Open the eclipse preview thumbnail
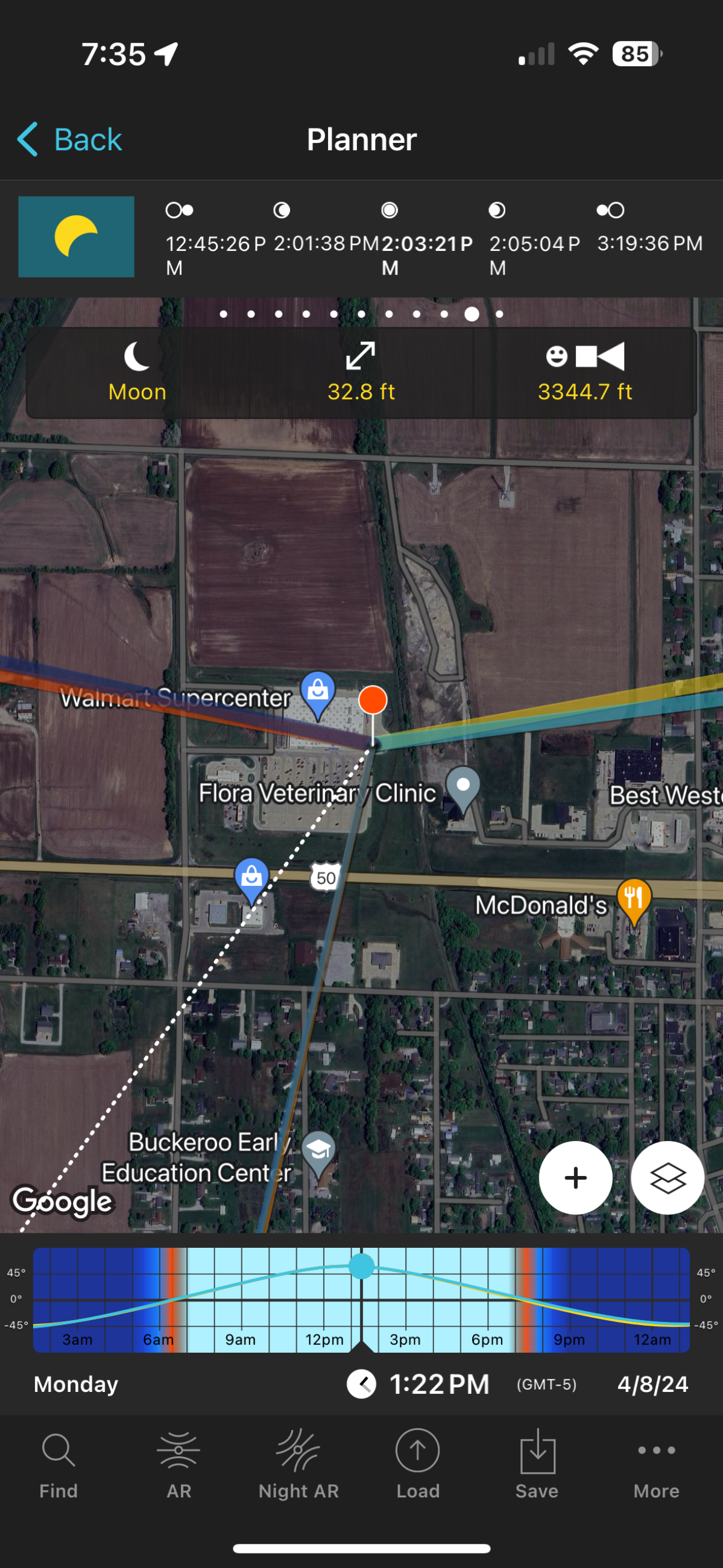 [x=76, y=236]
